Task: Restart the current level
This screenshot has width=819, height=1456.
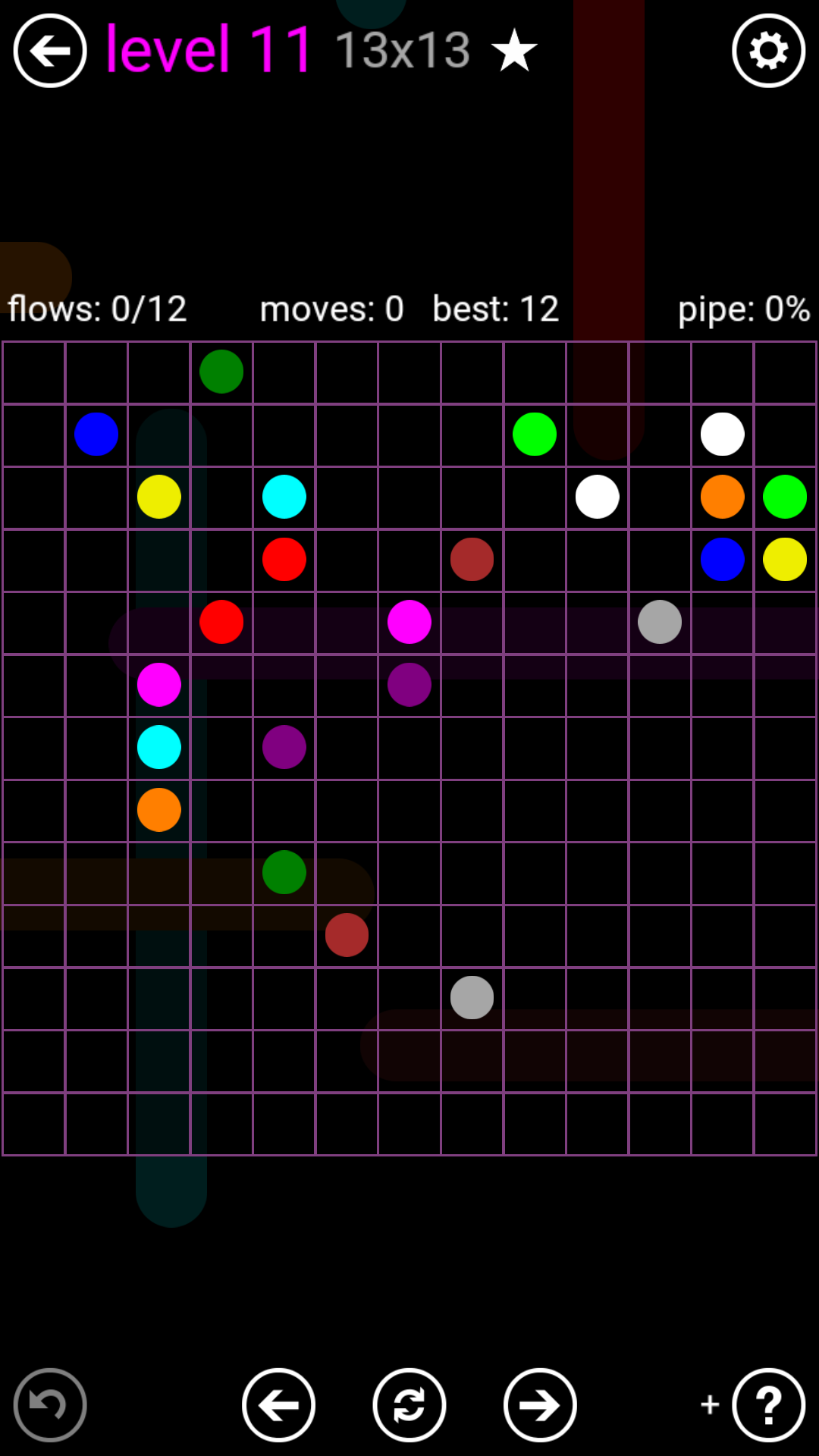Action: (x=409, y=1405)
